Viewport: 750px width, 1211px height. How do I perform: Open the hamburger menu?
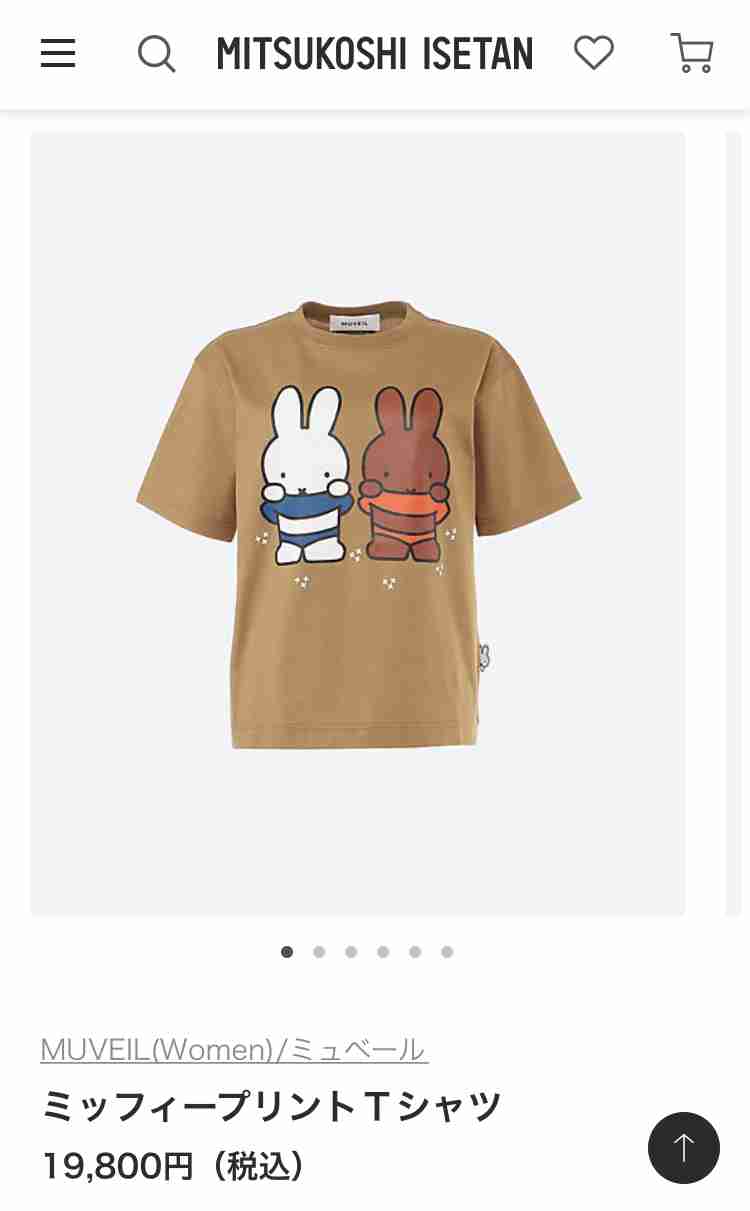(x=58, y=53)
